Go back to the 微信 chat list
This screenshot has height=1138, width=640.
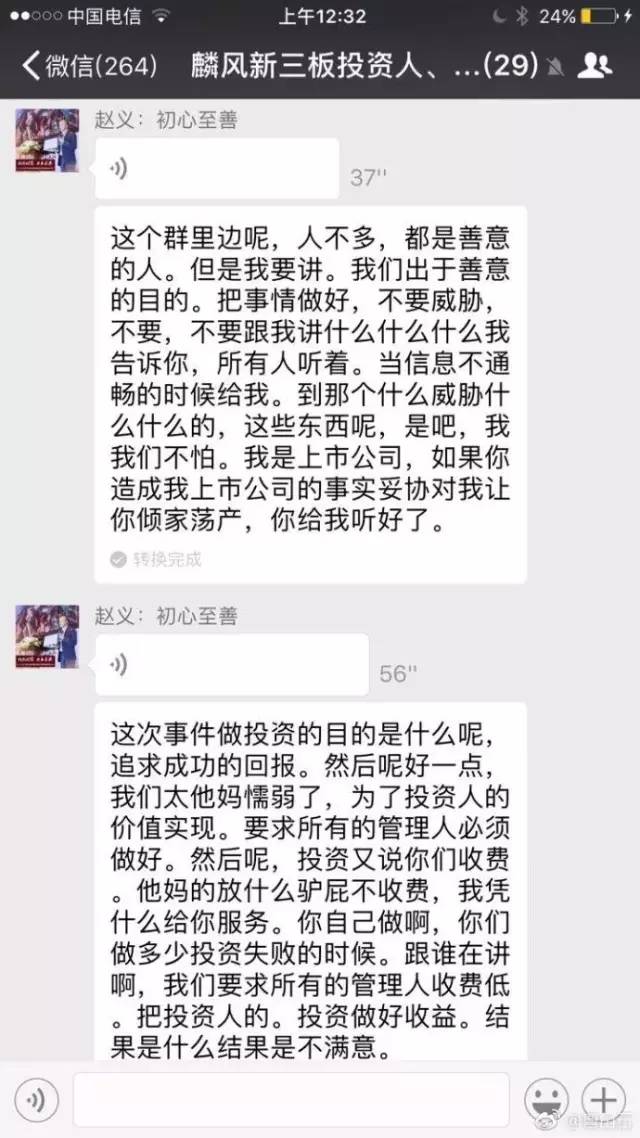pyautogui.click(x=88, y=66)
